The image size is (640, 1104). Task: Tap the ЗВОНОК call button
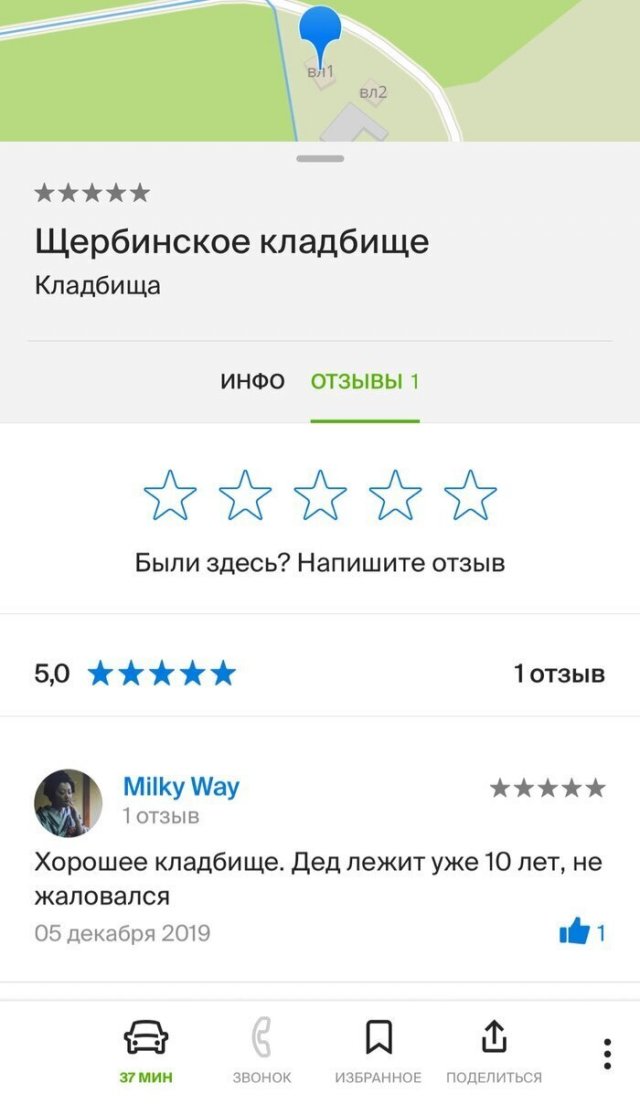(262, 1049)
